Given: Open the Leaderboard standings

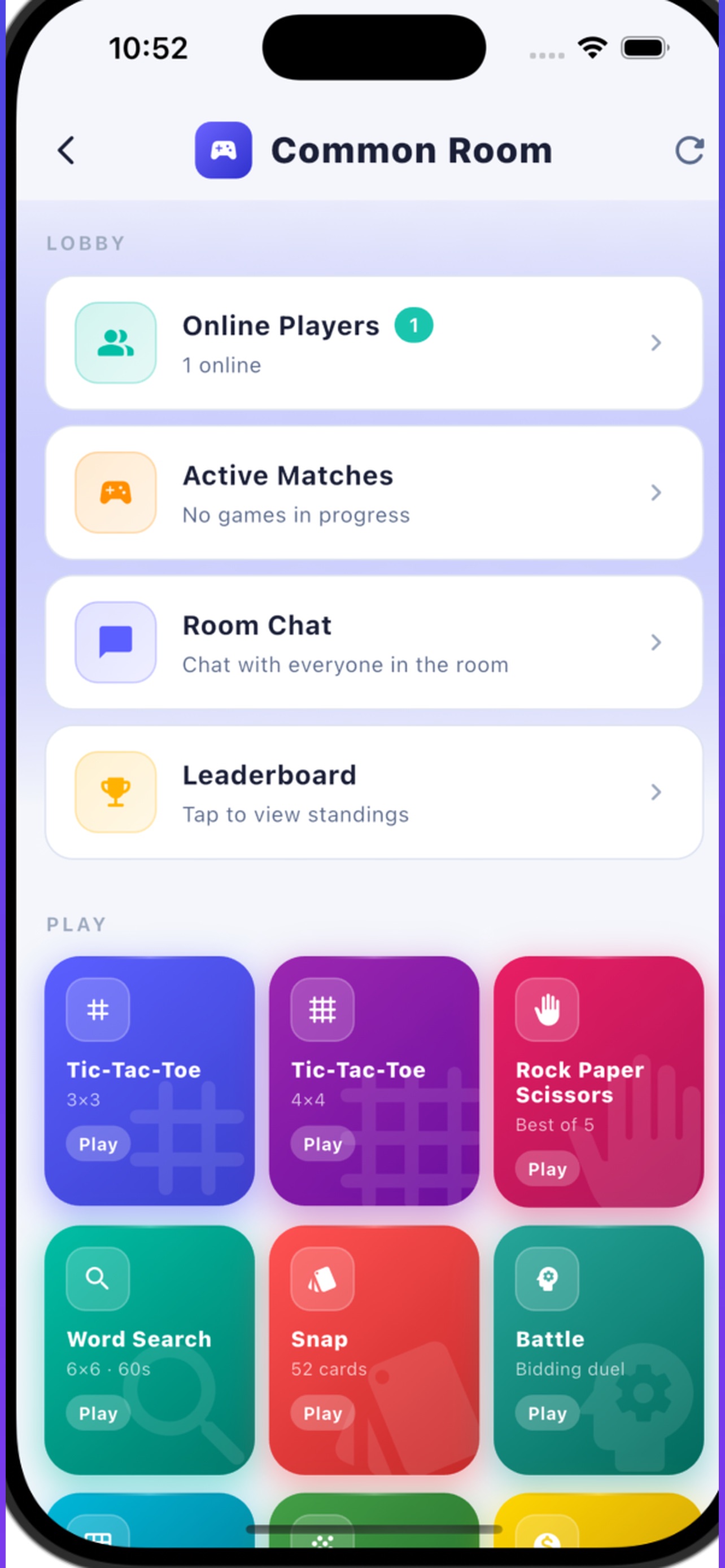Looking at the screenshot, I should tap(374, 792).
